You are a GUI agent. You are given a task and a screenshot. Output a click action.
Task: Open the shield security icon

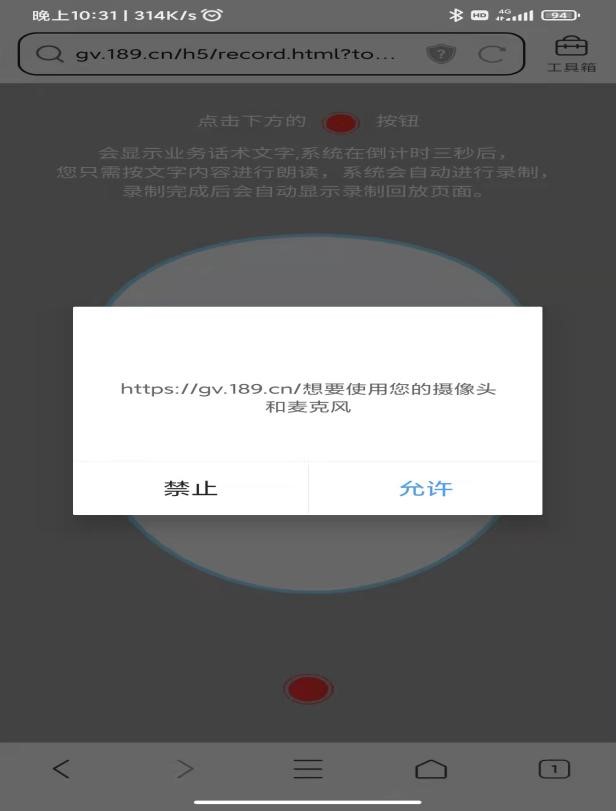pyautogui.click(x=437, y=53)
